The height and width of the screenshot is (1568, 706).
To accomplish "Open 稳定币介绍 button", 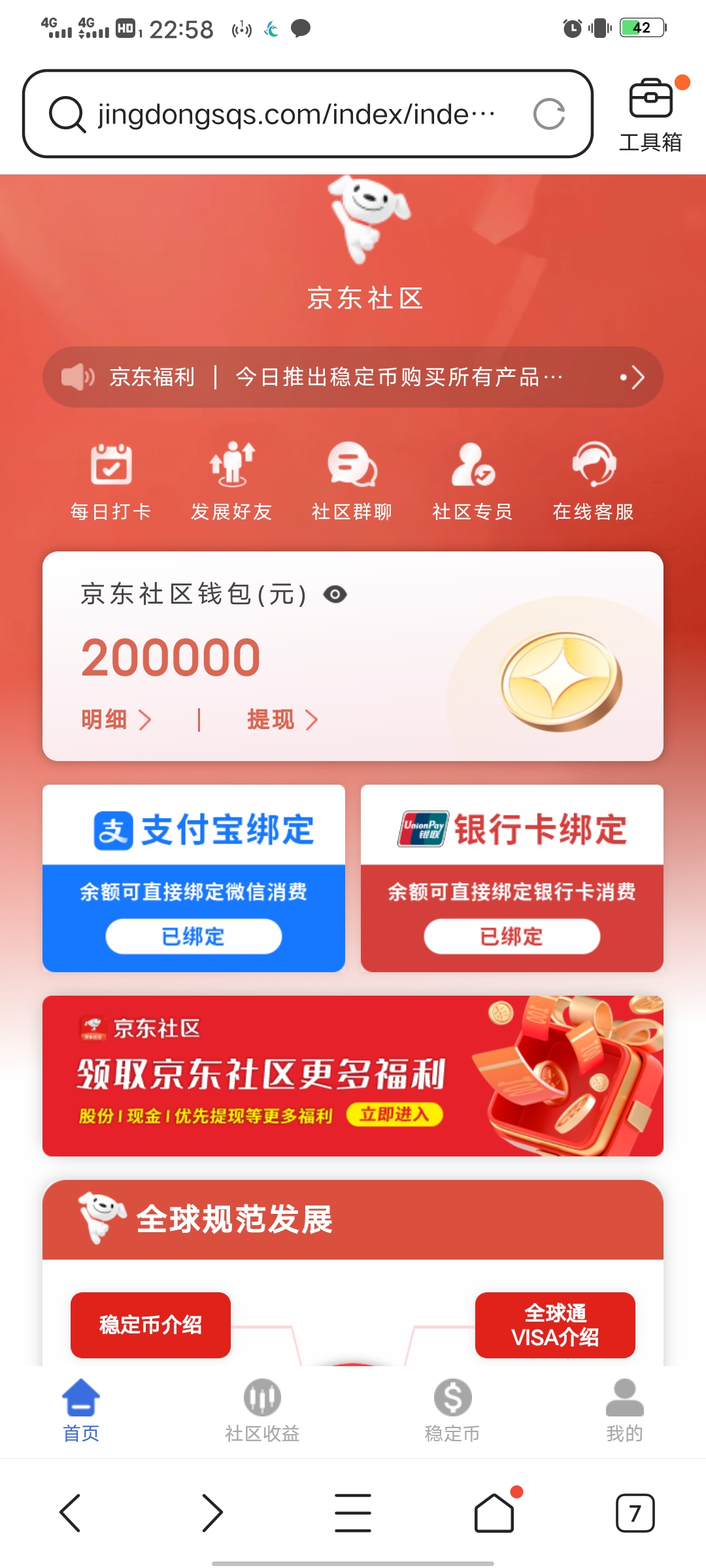I will coord(150,1325).
